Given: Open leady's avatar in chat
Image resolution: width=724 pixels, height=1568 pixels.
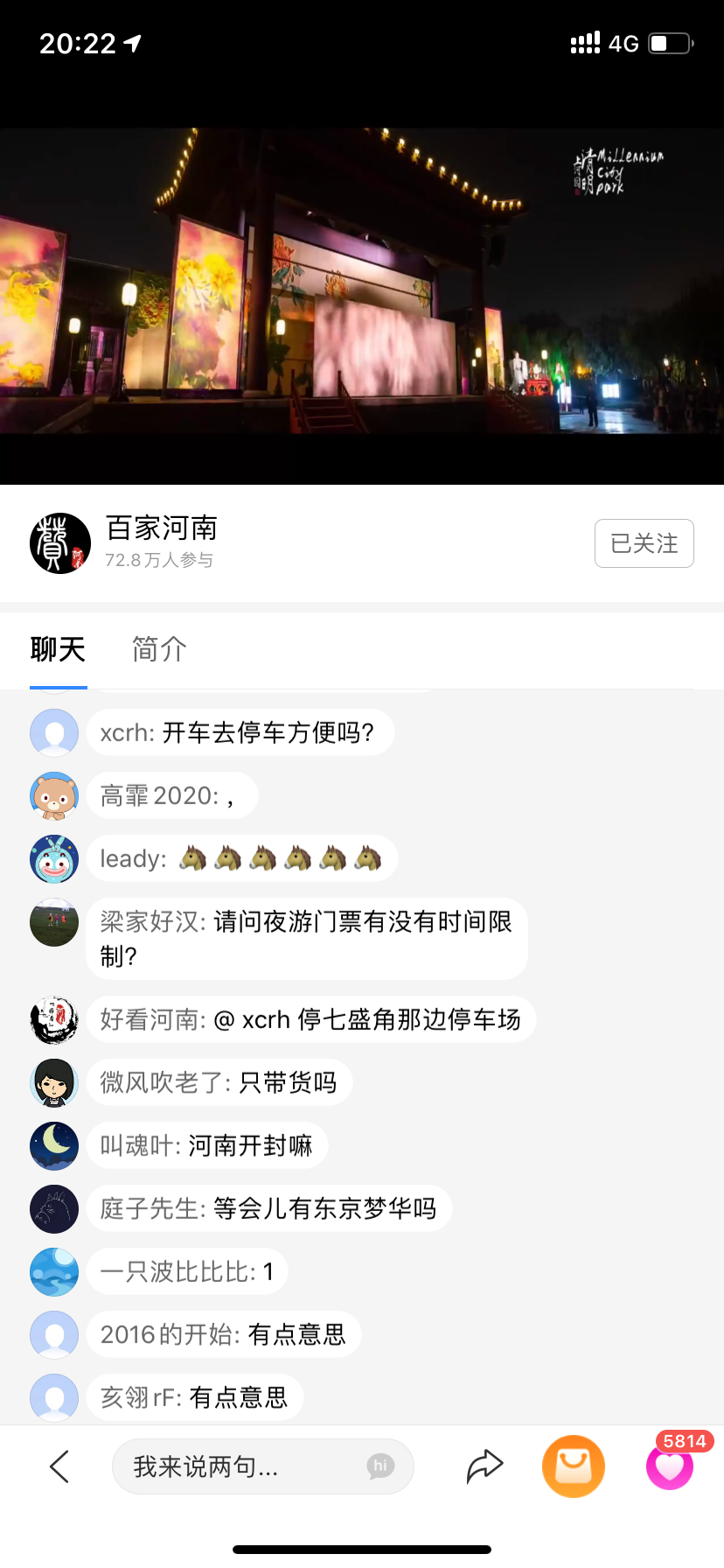Looking at the screenshot, I should point(54,859).
